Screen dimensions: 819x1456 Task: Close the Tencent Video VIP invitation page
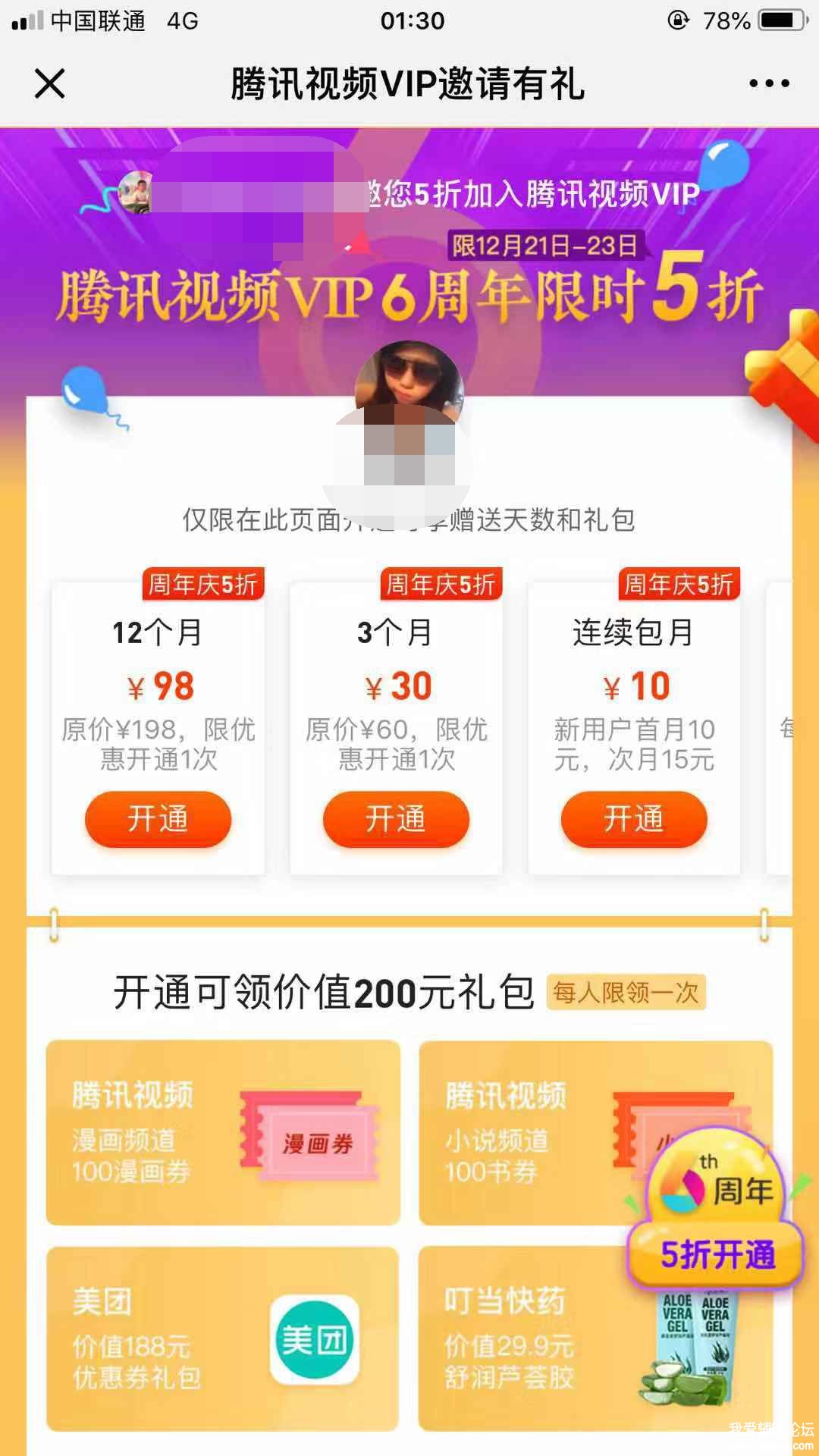click(x=50, y=83)
